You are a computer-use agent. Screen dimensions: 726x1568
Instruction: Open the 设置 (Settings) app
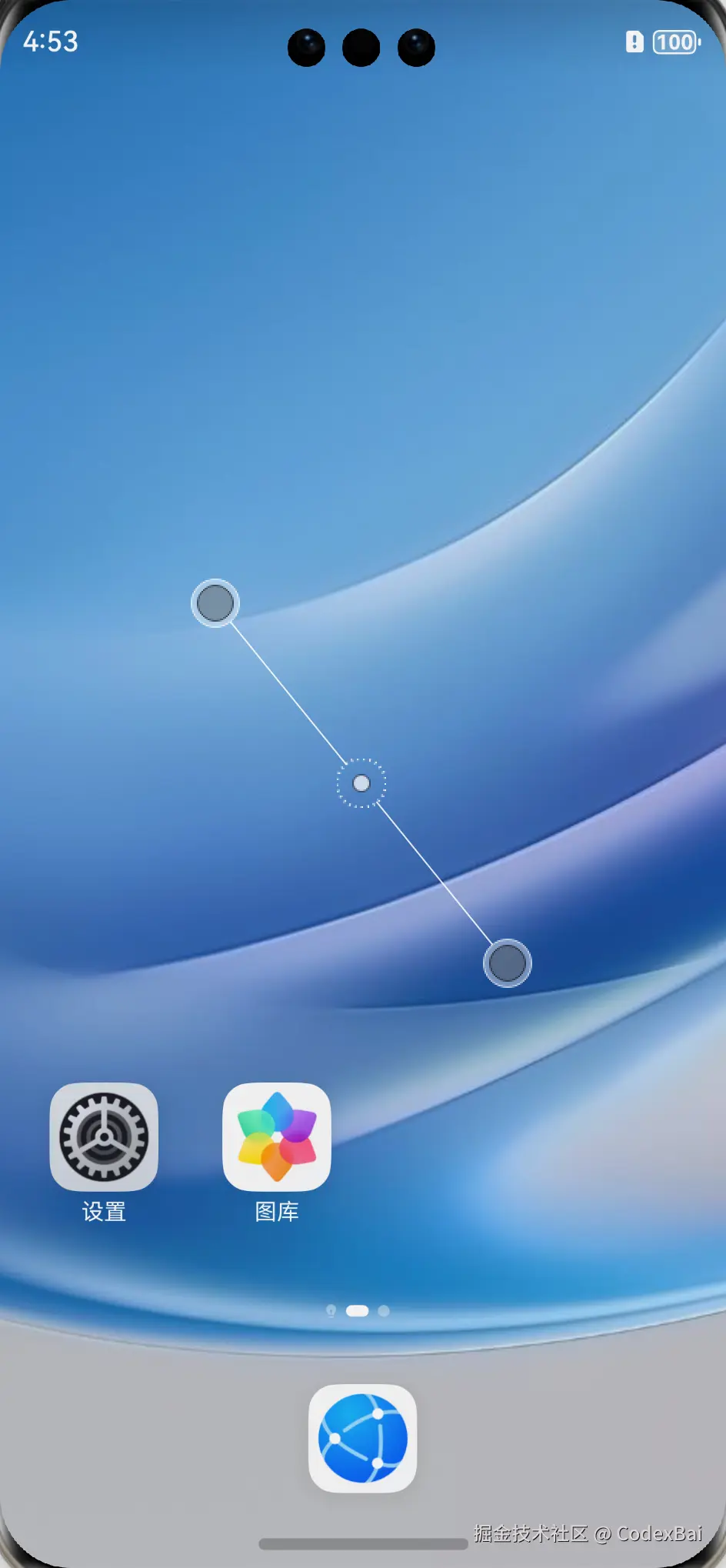pos(104,1137)
